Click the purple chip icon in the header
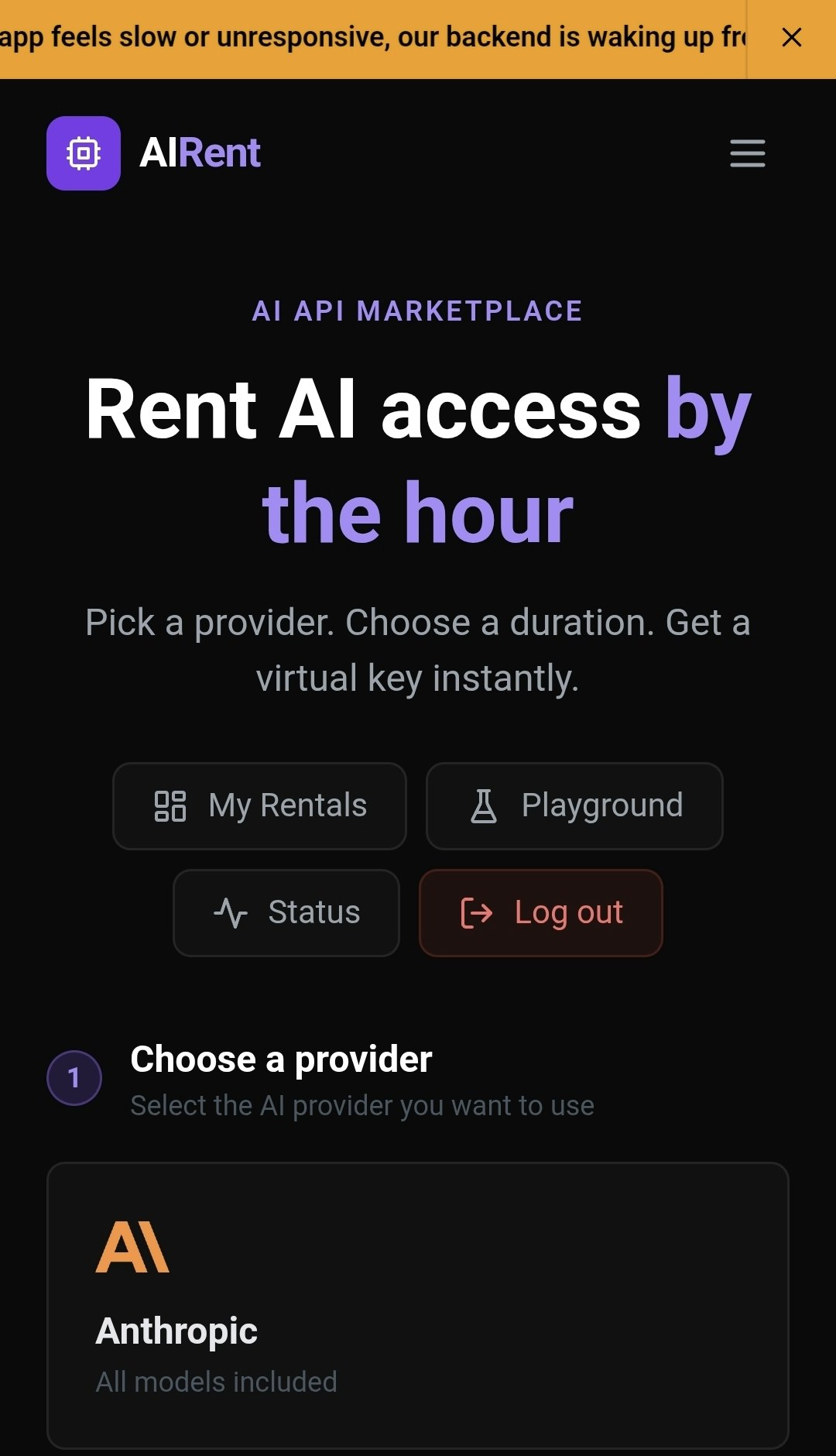Viewport: 836px width, 1456px height. tap(83, 153)
